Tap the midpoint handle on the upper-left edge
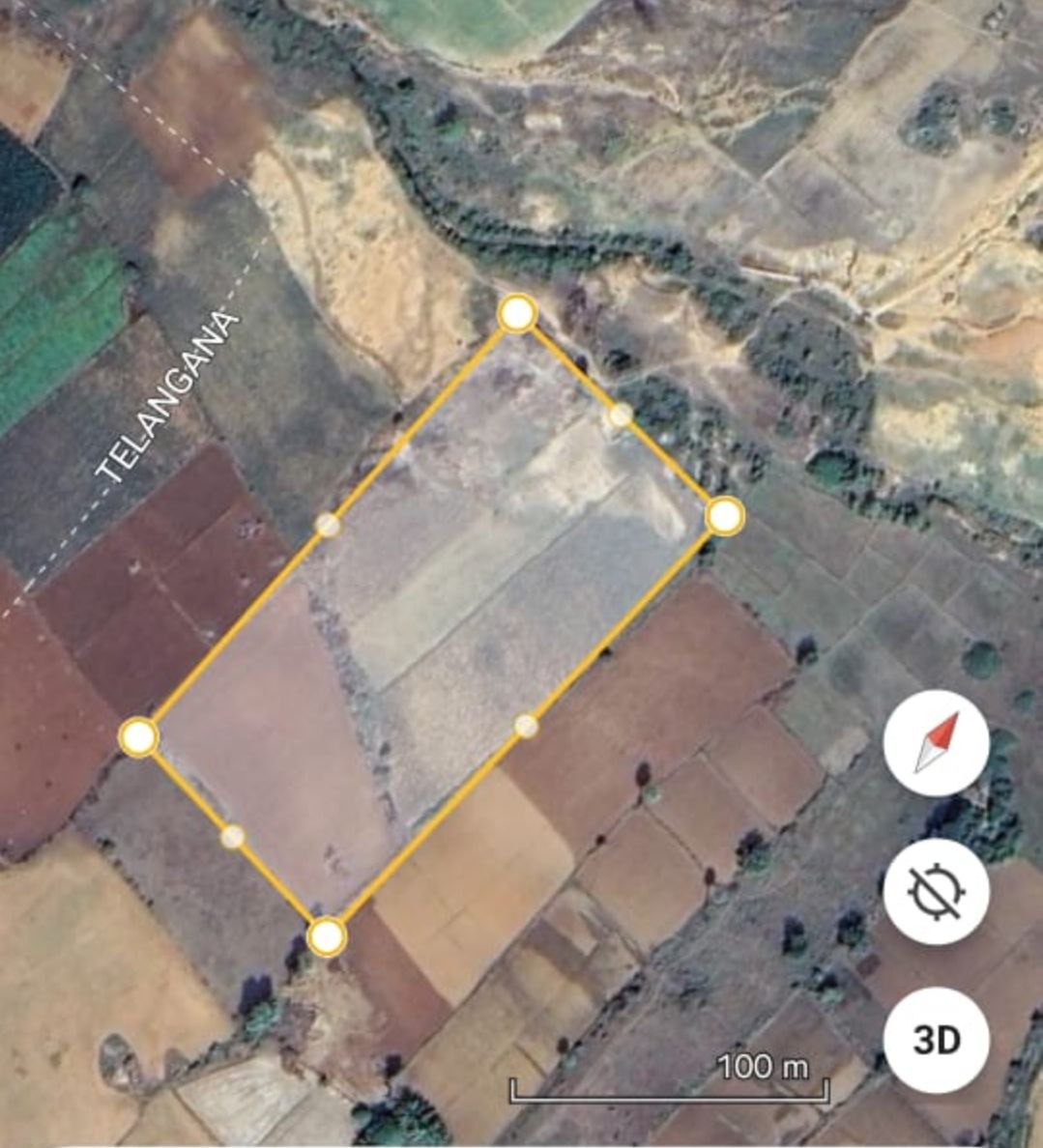The image size is (1043, 1148). (328, 525)
